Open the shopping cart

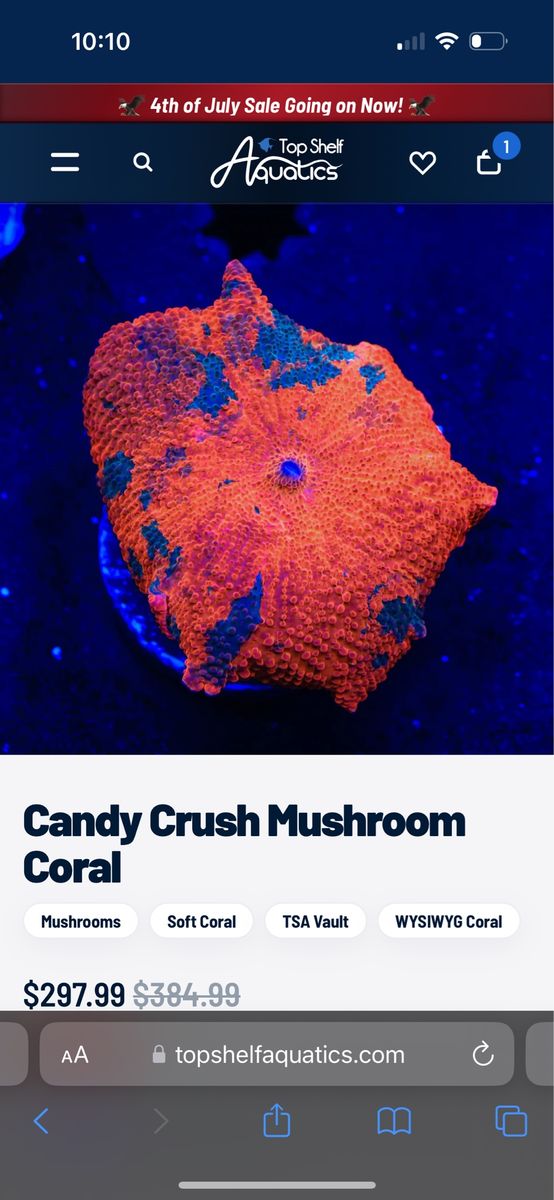491,158
